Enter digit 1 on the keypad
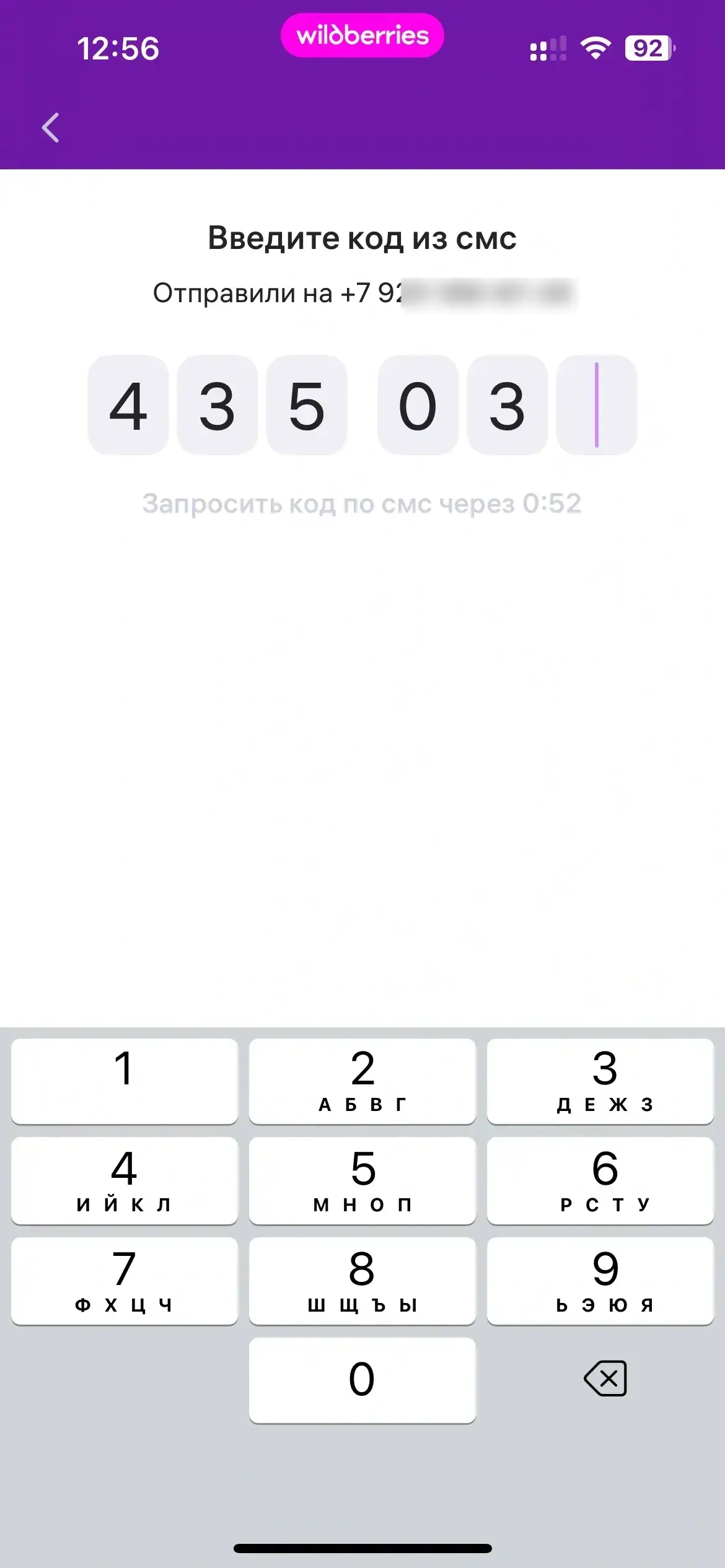This screenshot has width=725, height=1568. click(124, 1081)
